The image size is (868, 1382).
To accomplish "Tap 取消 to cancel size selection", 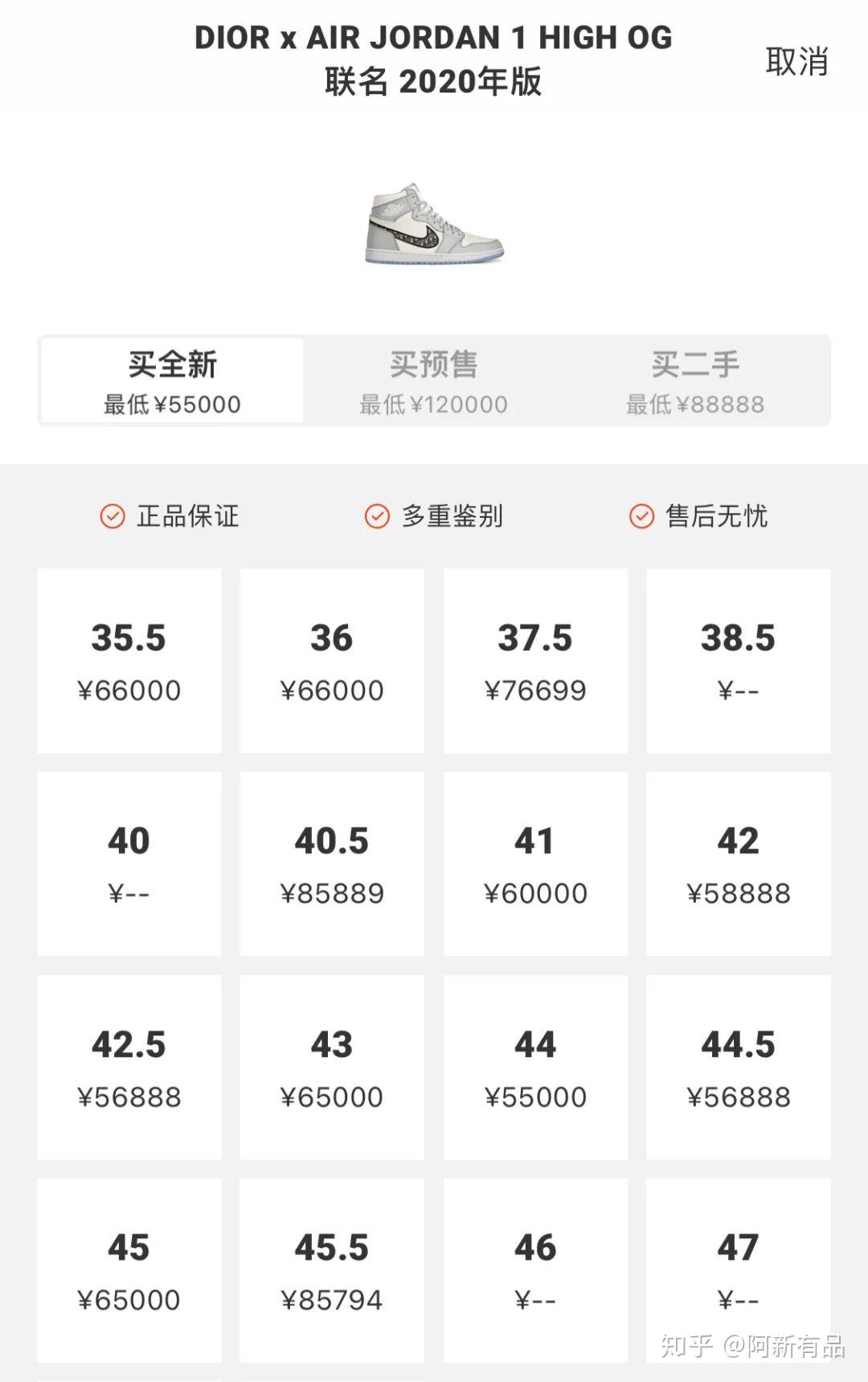I will pyautogui.click(x=796, y=62).
